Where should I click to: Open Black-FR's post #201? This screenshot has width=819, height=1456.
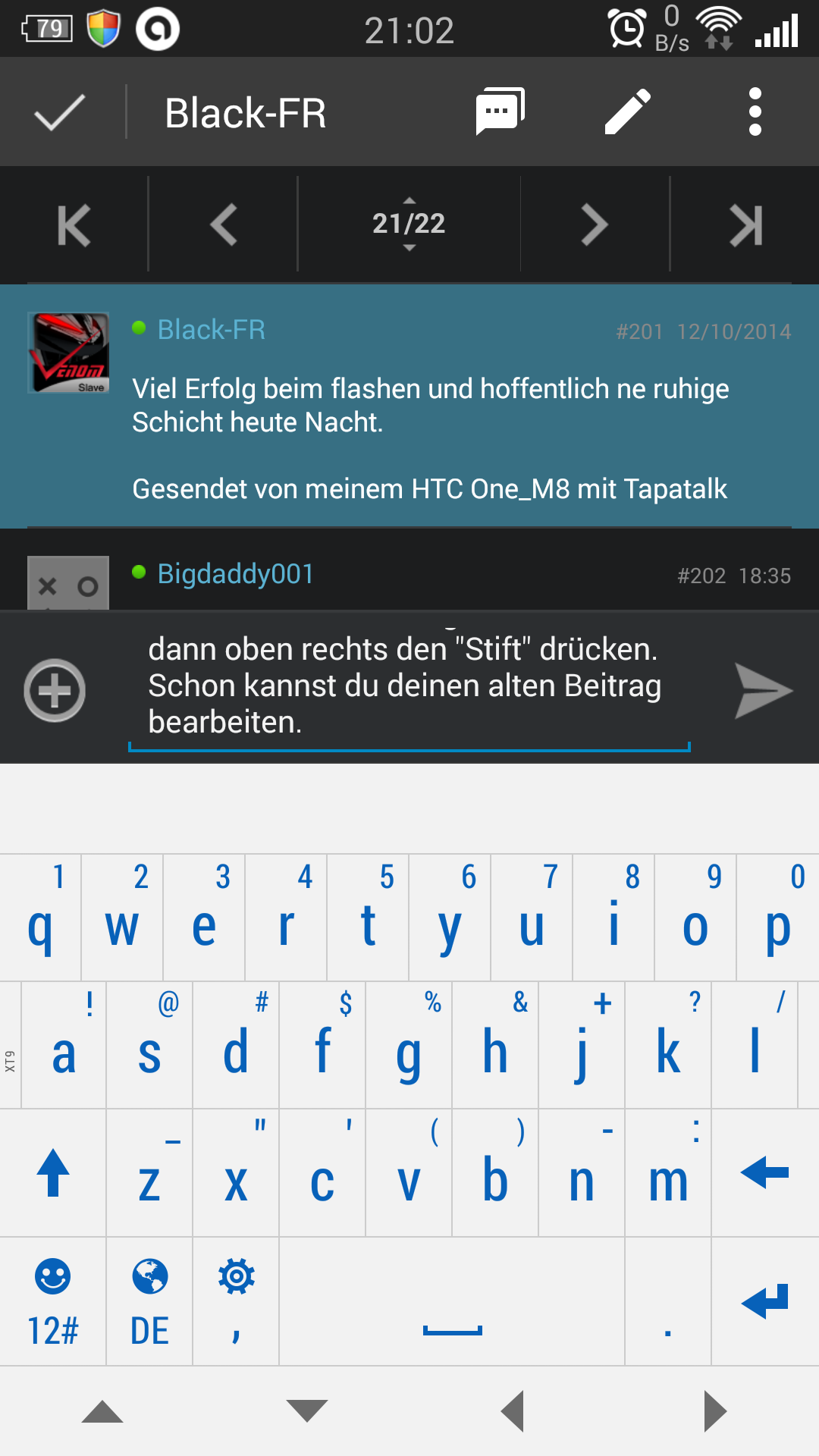click(409, 406)
